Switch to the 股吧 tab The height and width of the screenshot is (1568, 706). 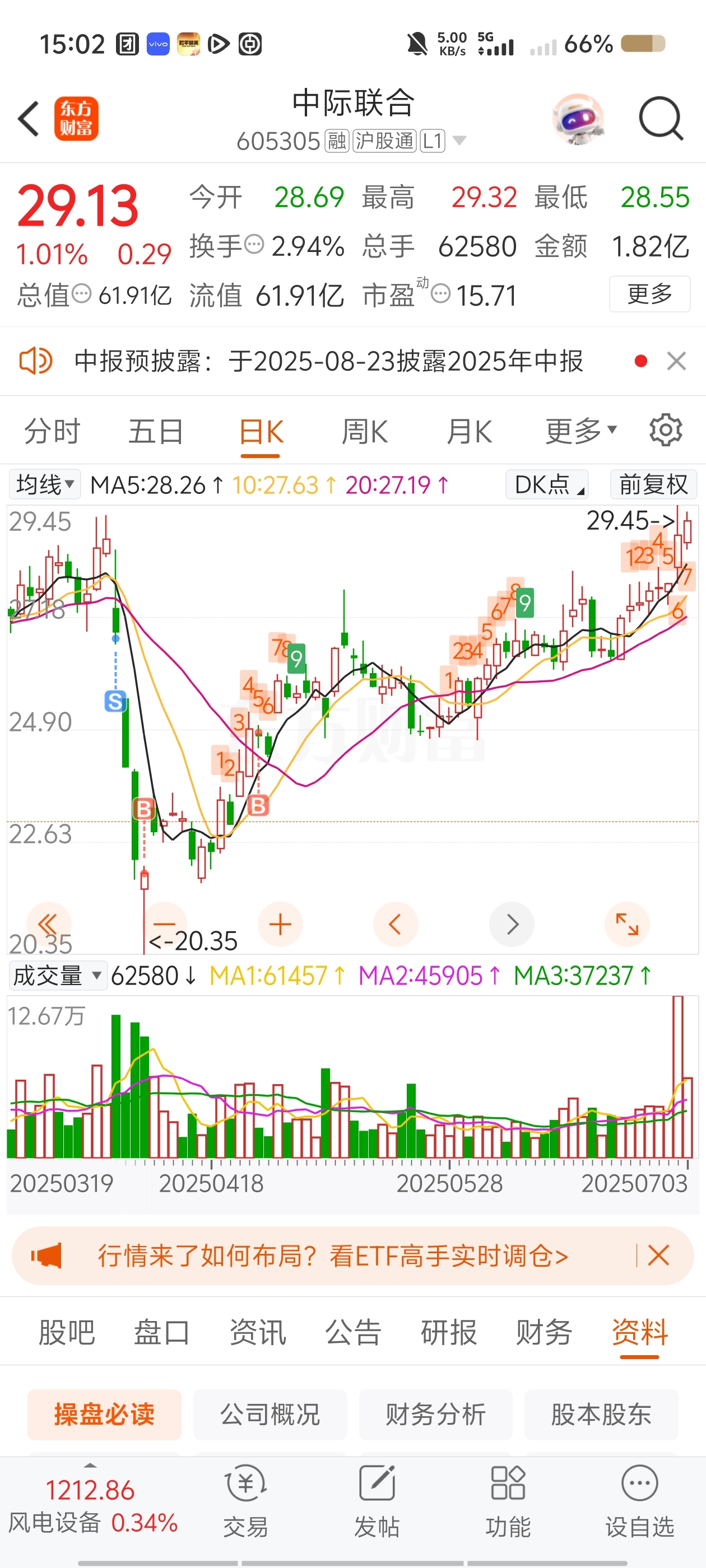tap(66, 1332)
